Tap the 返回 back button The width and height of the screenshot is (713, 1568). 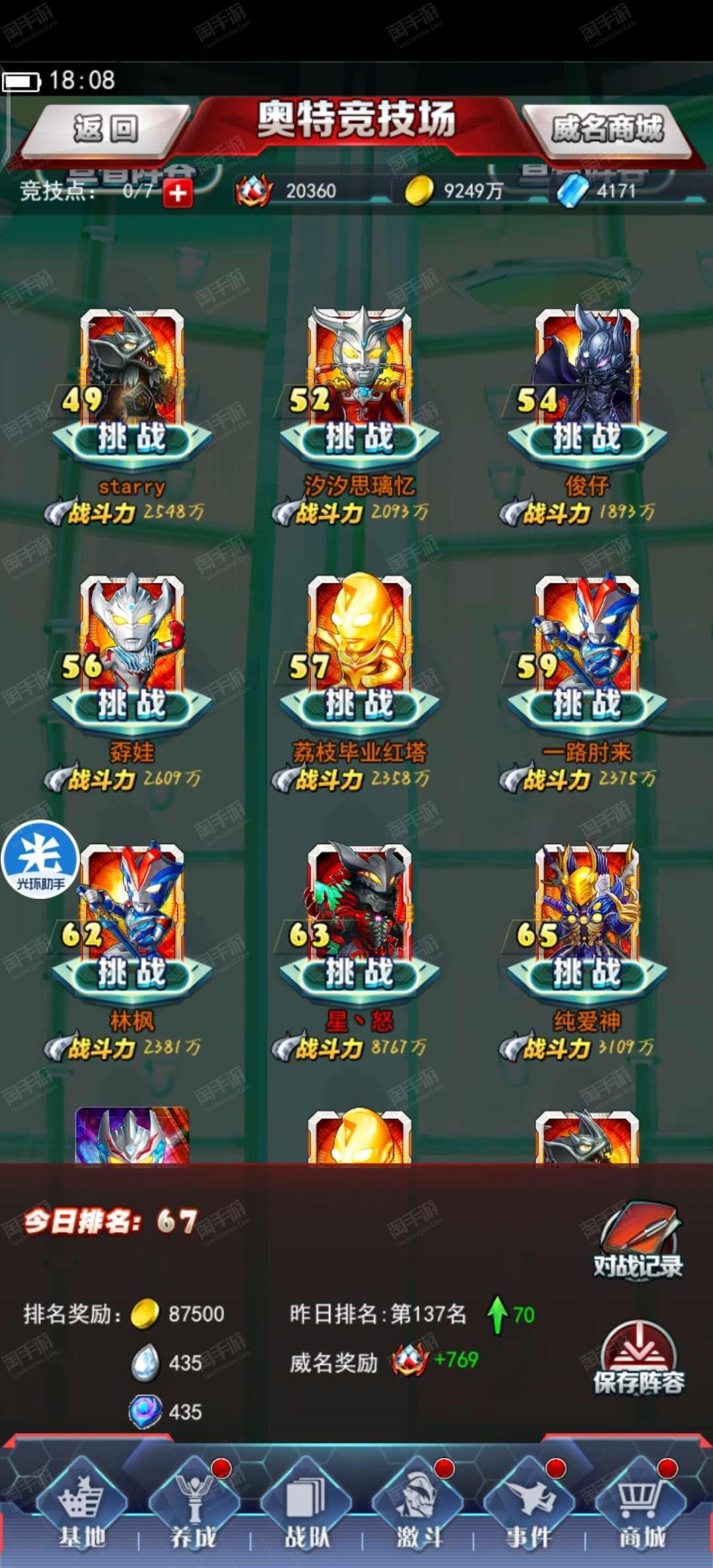pyautogui.click(x=106, y=129)
